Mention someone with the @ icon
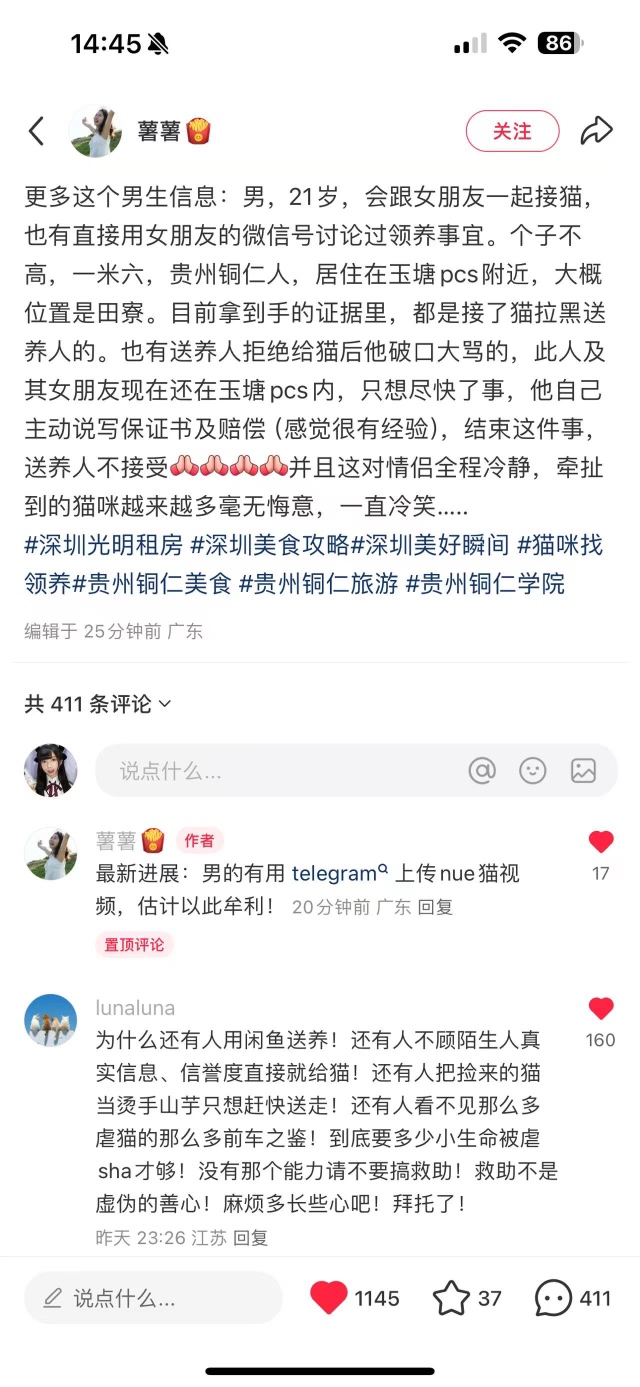The image size is (640, 1387). pos(482,770)
